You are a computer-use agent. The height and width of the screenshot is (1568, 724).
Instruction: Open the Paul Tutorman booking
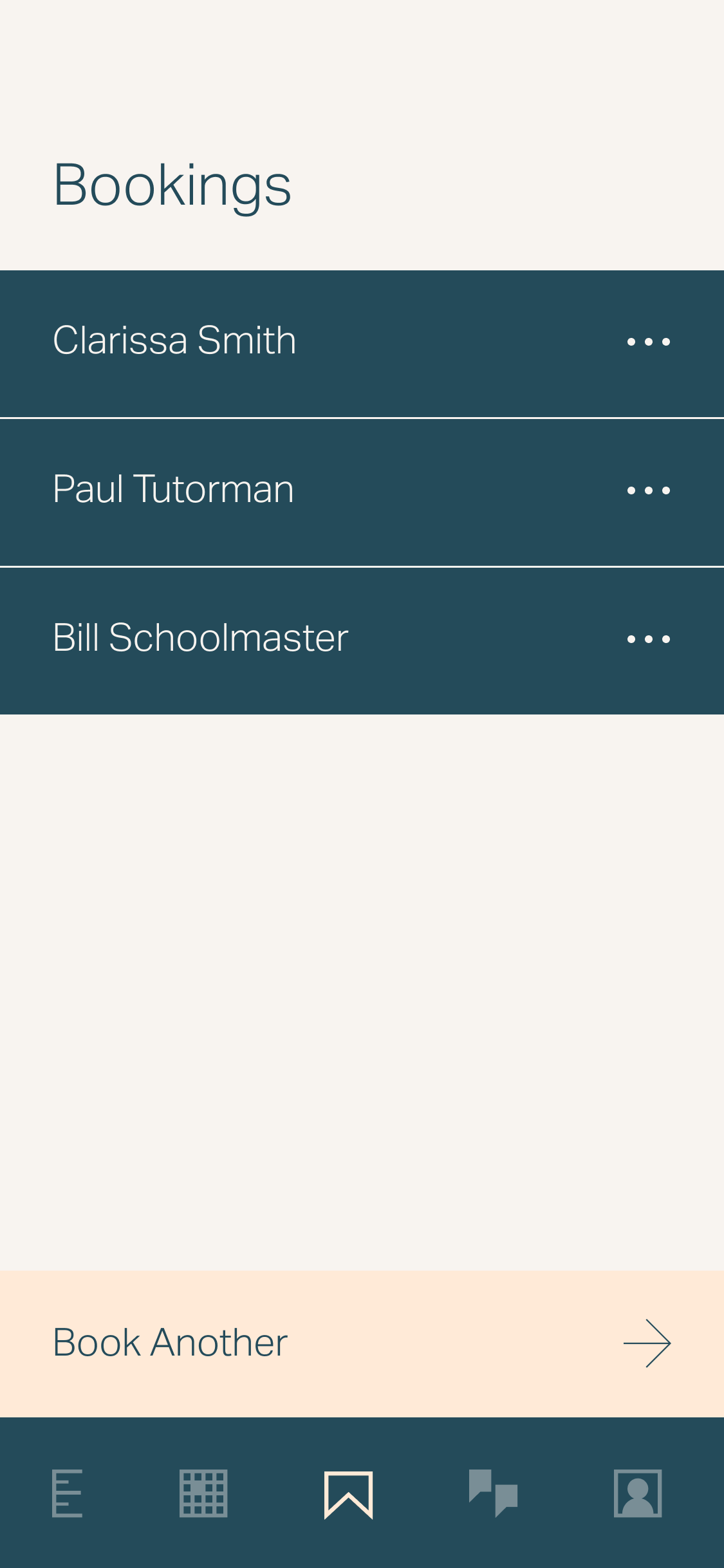[173, 489]
